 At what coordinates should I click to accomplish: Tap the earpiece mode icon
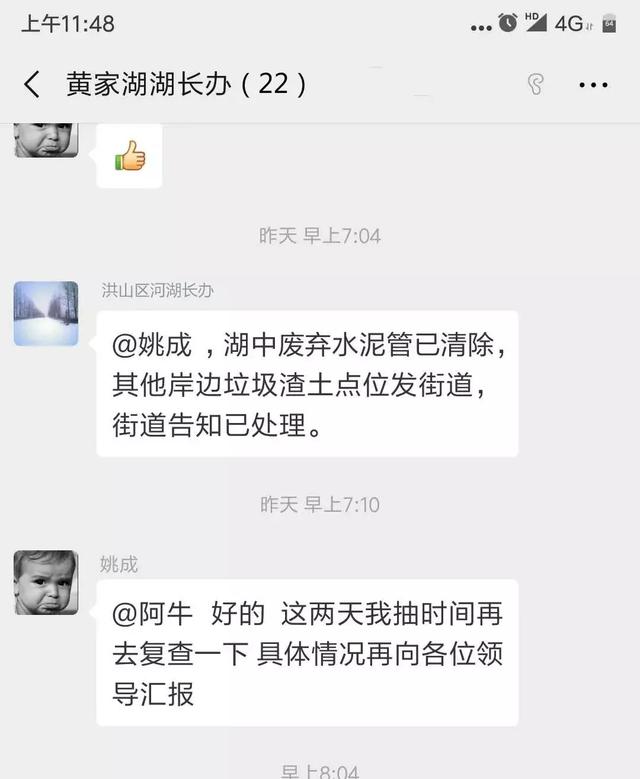535,85
